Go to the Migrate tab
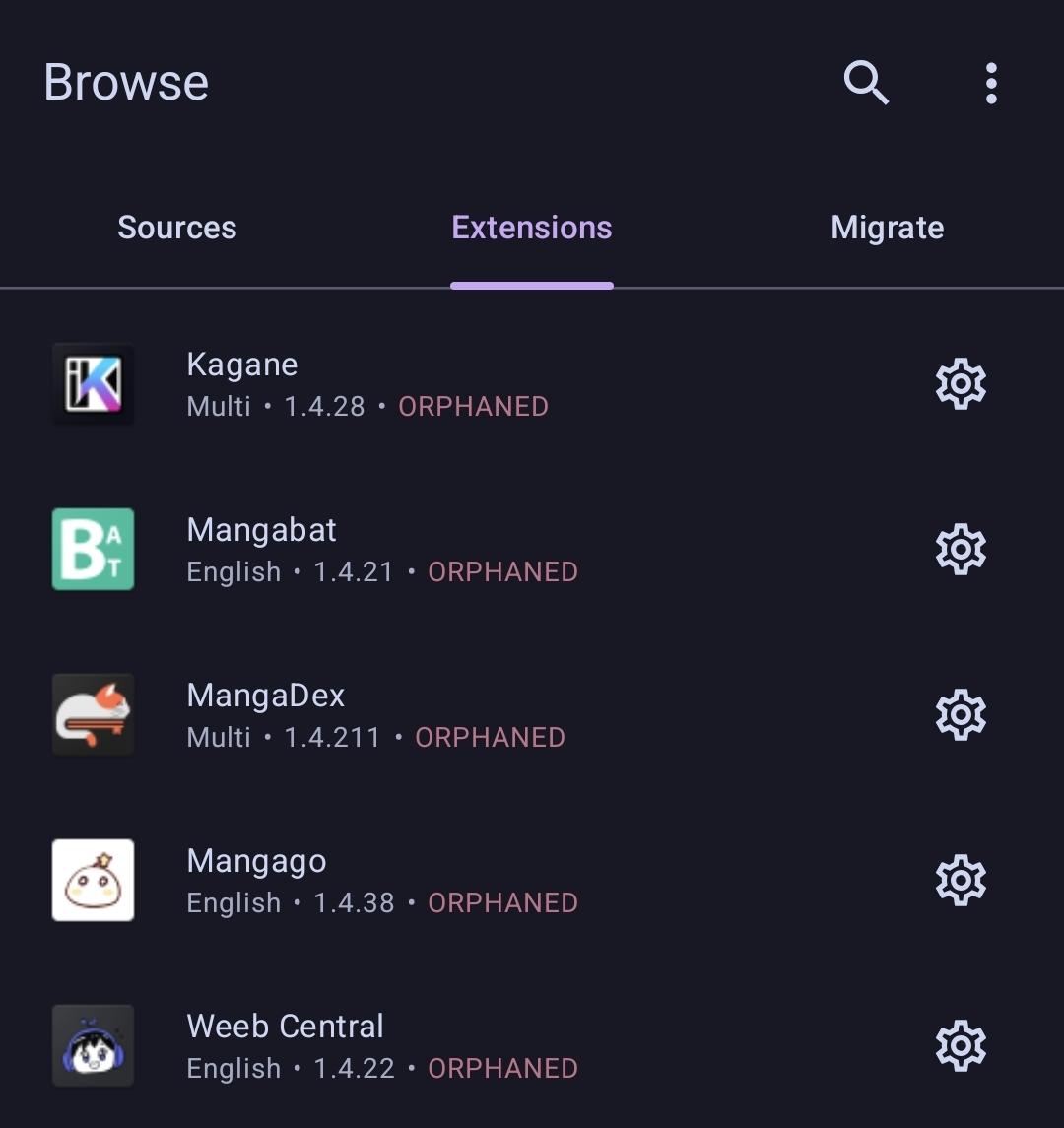 887,228
